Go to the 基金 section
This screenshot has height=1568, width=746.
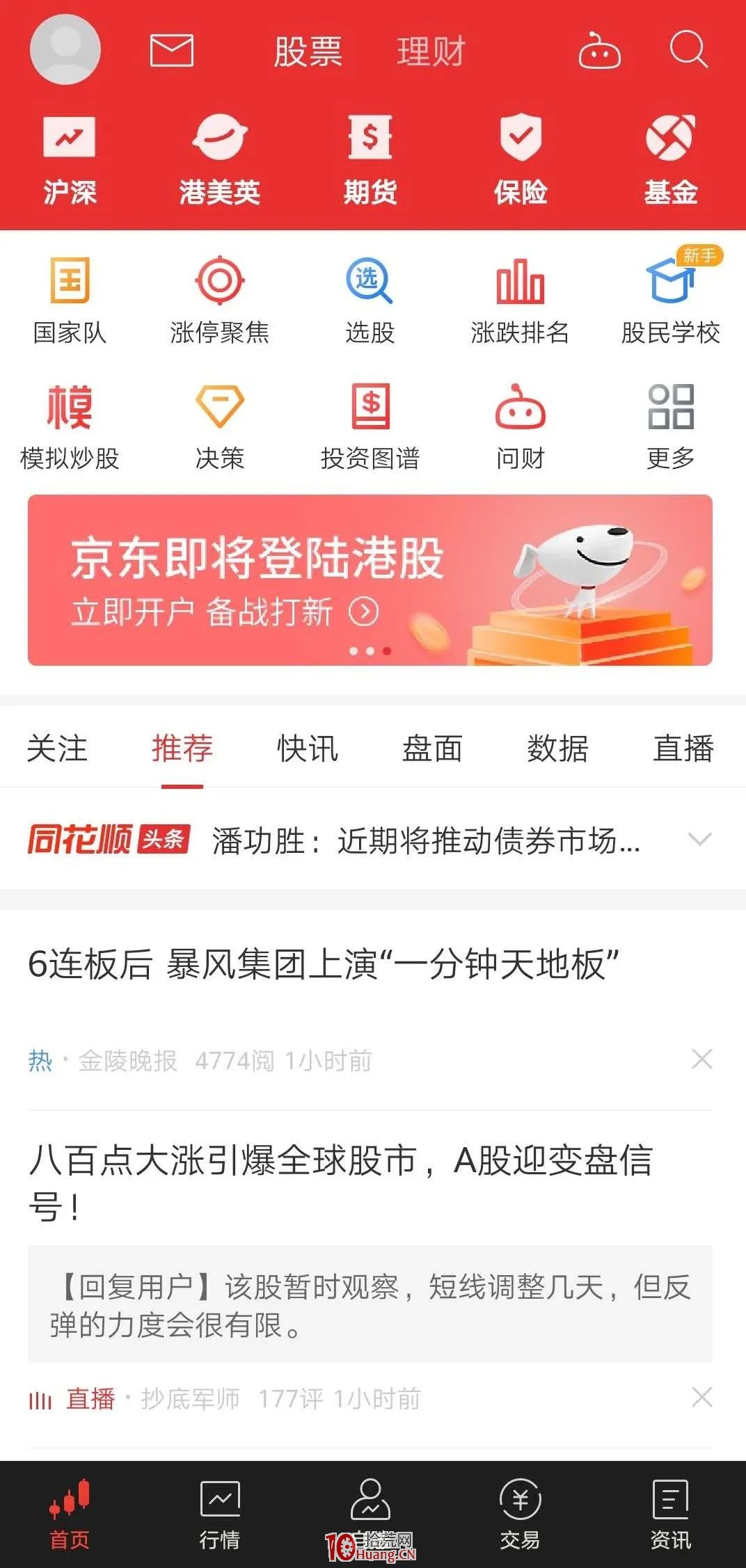670,161
